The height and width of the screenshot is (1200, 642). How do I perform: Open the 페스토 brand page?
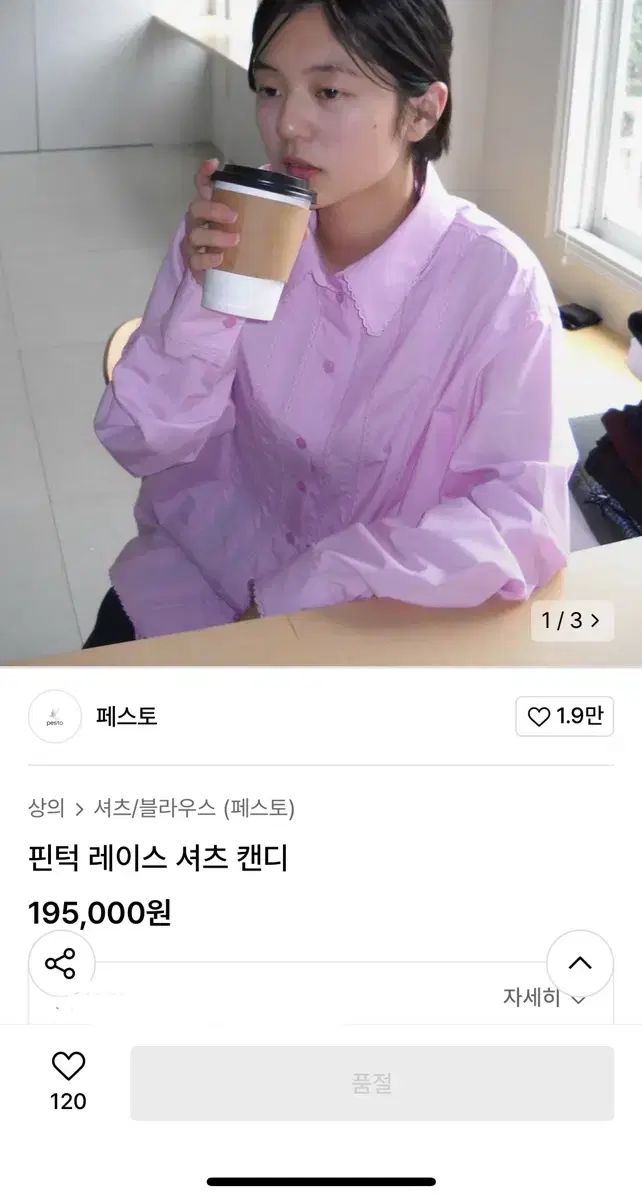(125, 717)
